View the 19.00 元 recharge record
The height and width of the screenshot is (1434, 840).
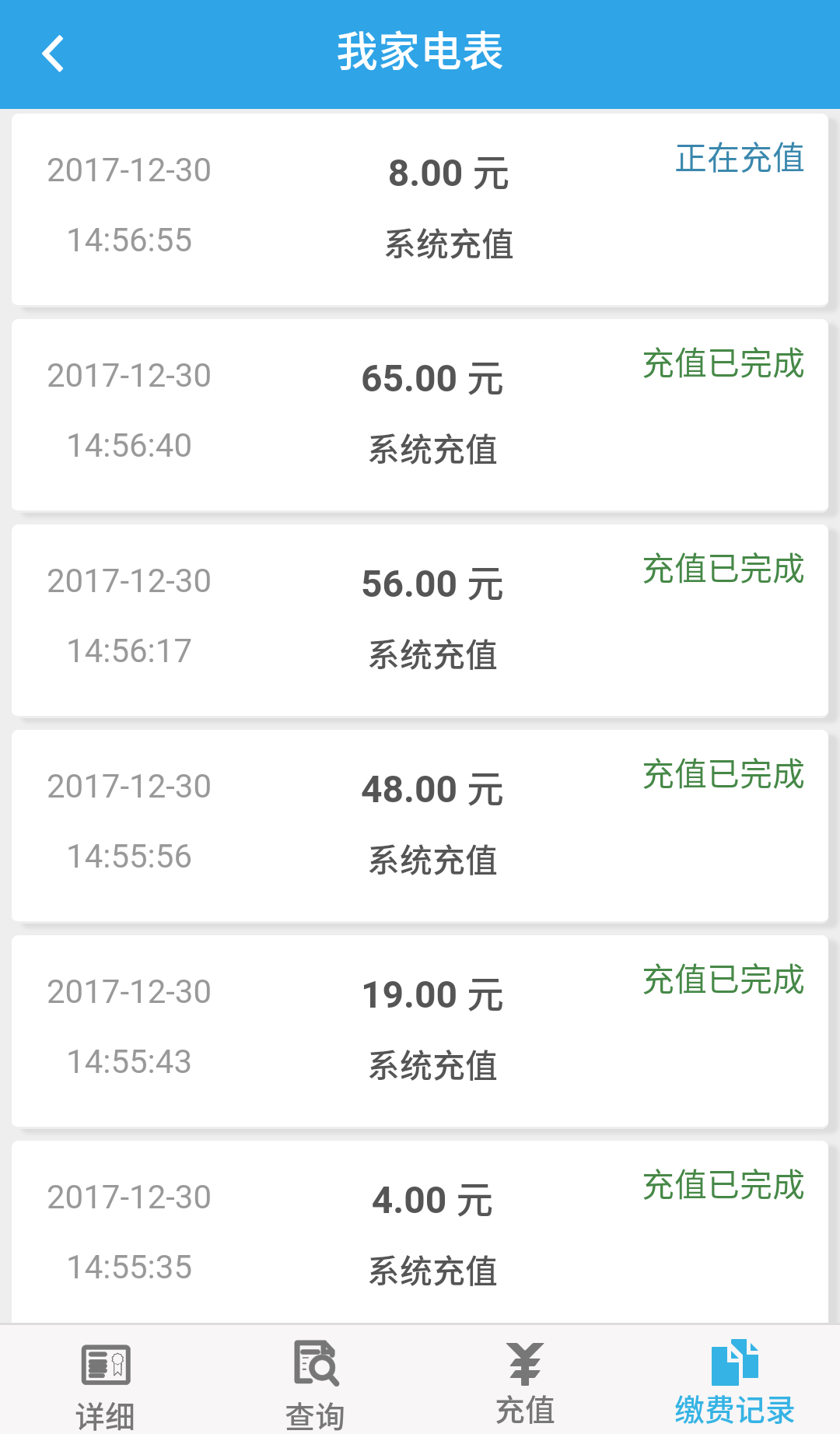(420, 1030)
